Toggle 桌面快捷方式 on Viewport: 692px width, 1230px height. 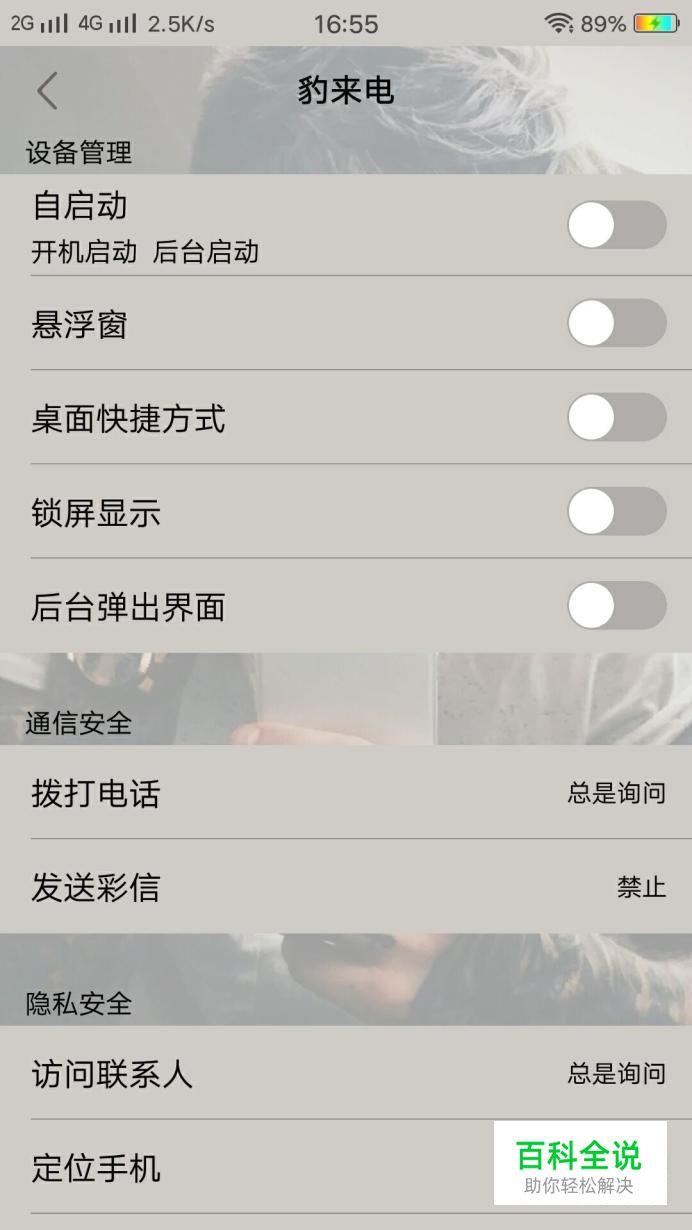coord(616,417)
